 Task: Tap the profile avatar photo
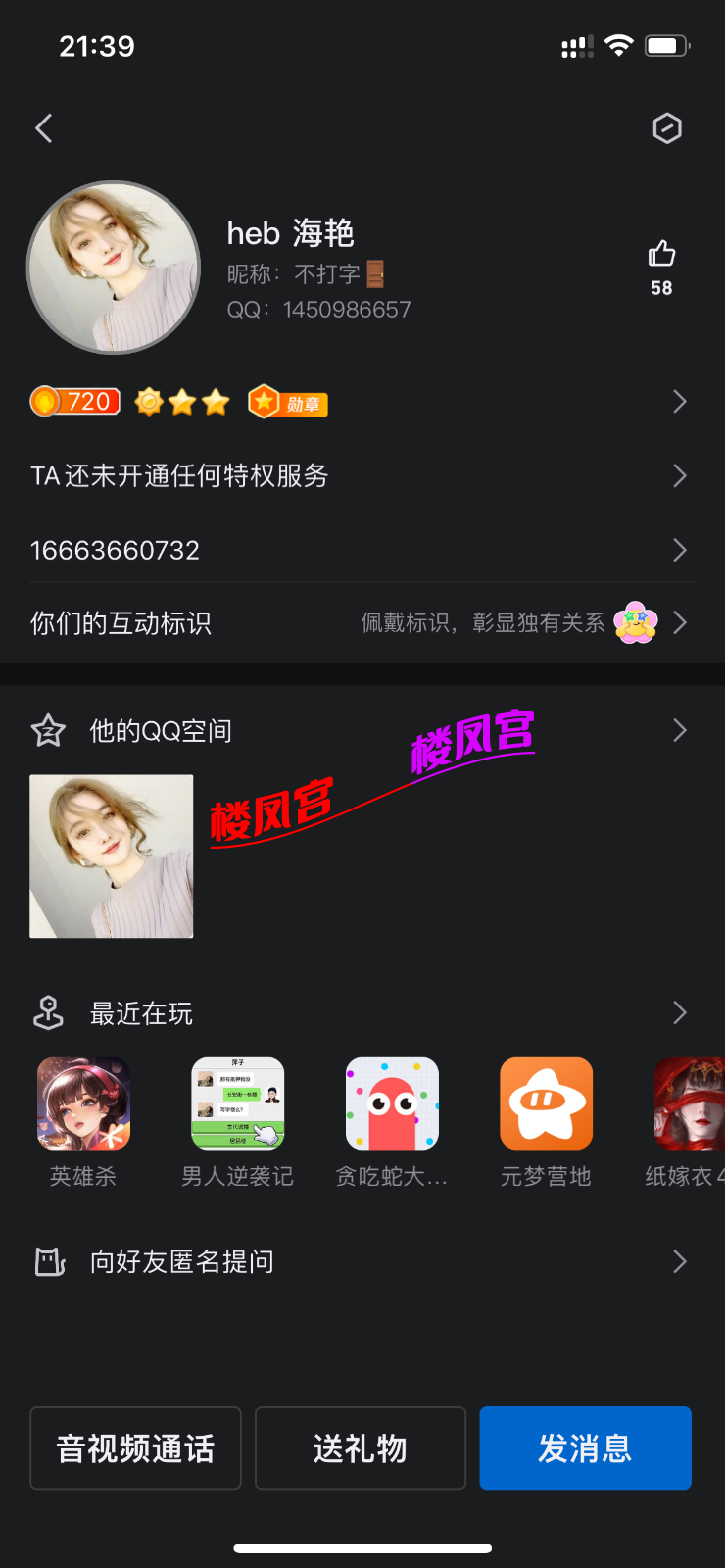point(113,267)
